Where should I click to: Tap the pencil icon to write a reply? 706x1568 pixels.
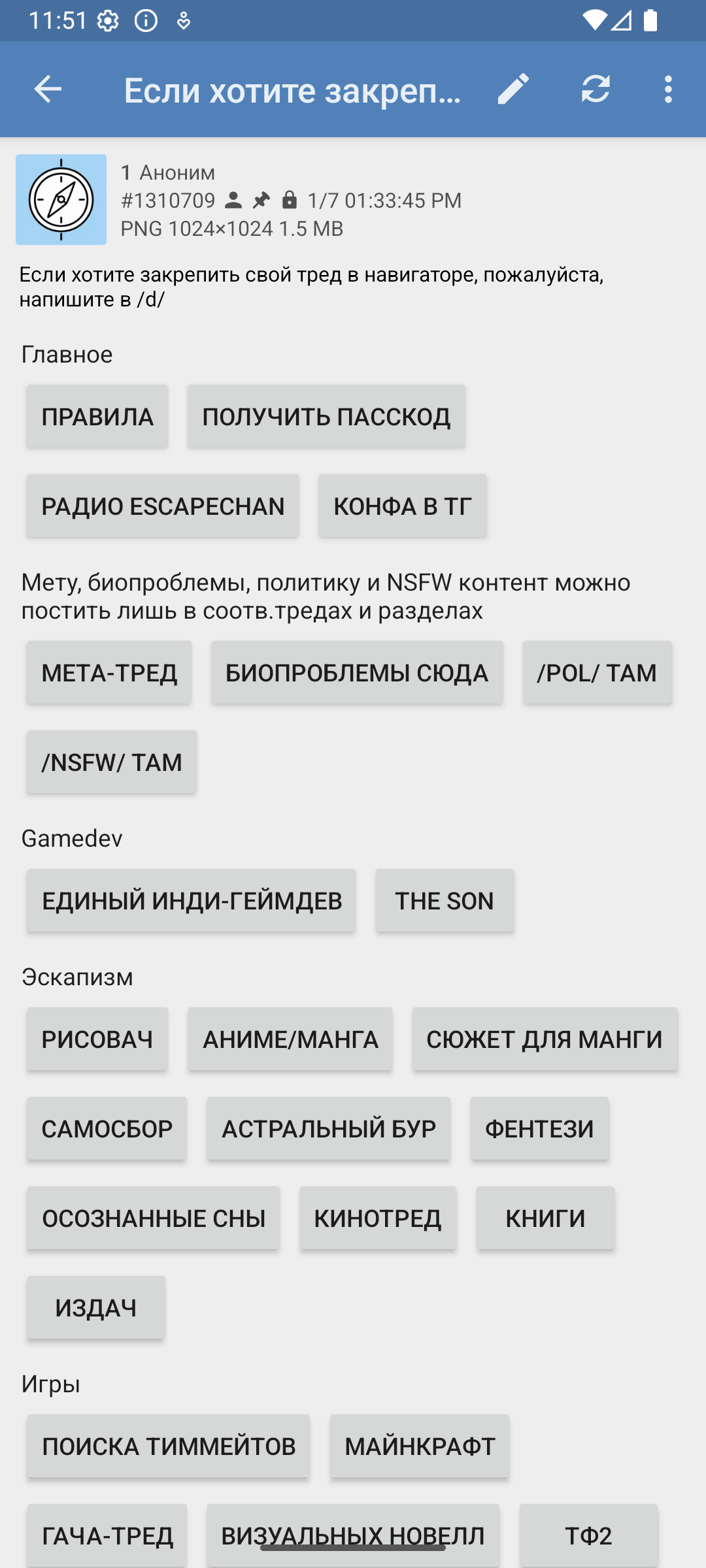pyautogui.click(x=513, y=89)
